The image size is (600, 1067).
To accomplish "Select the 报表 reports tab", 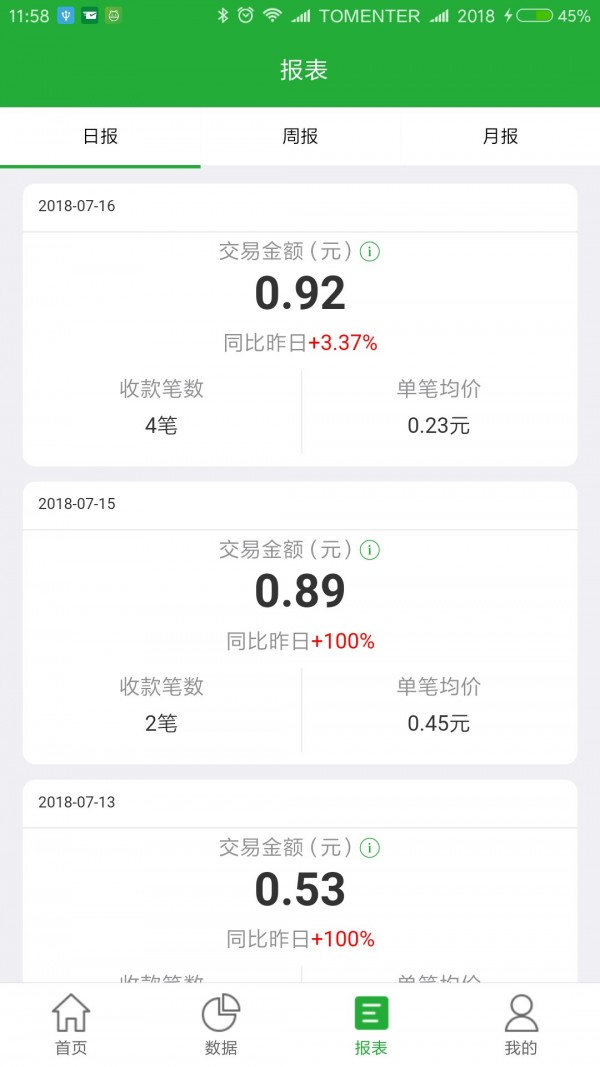I will 371,1025.
